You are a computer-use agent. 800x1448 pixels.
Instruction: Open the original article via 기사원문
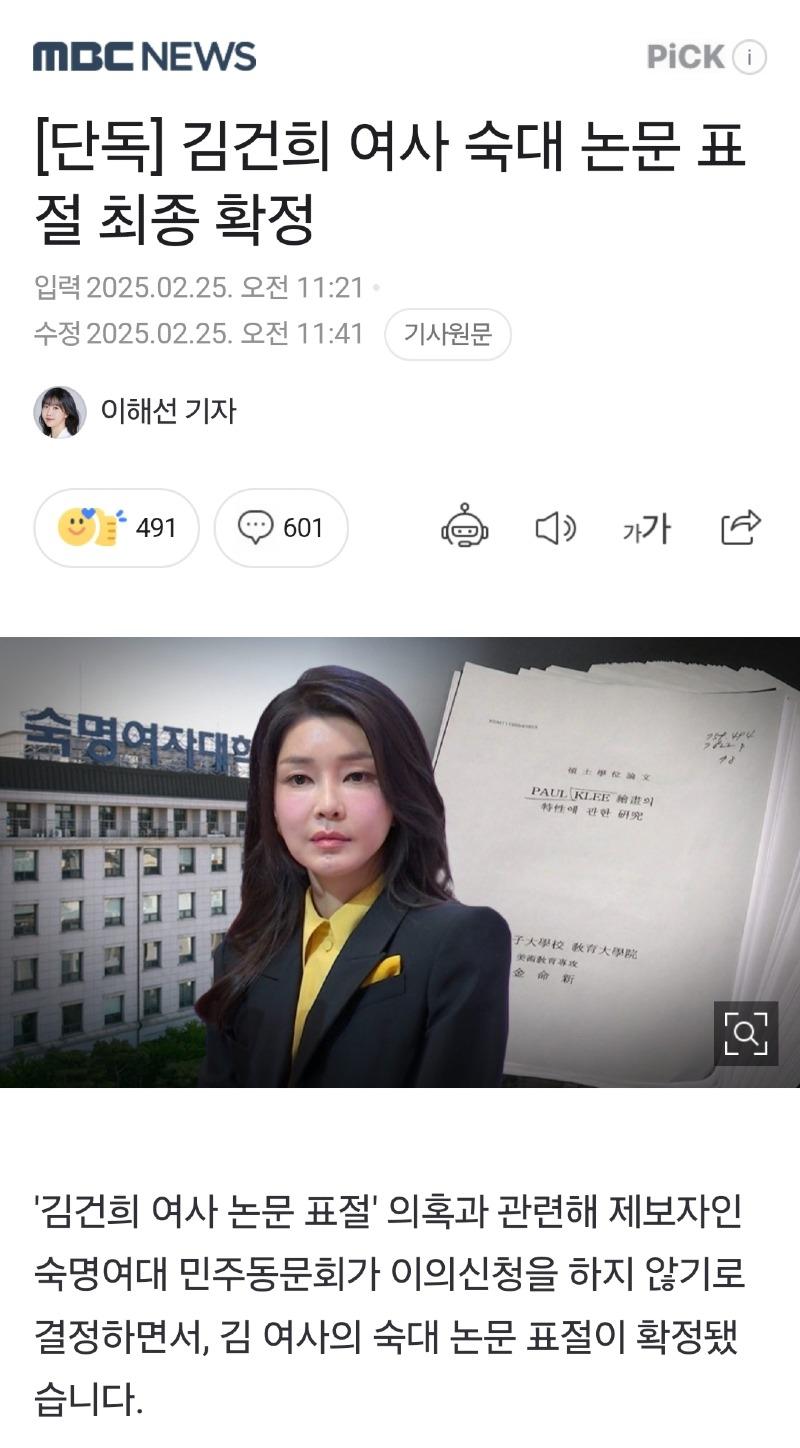coord(447,334)
